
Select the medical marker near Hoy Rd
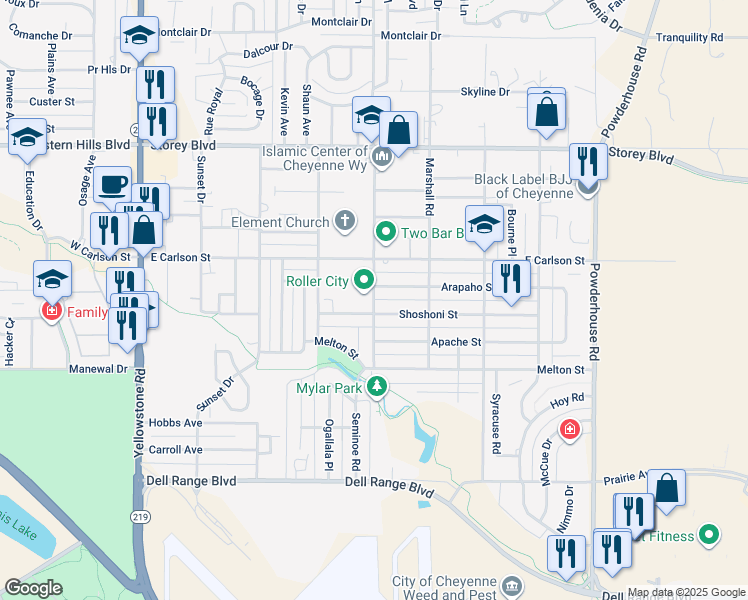click(569, 430)
